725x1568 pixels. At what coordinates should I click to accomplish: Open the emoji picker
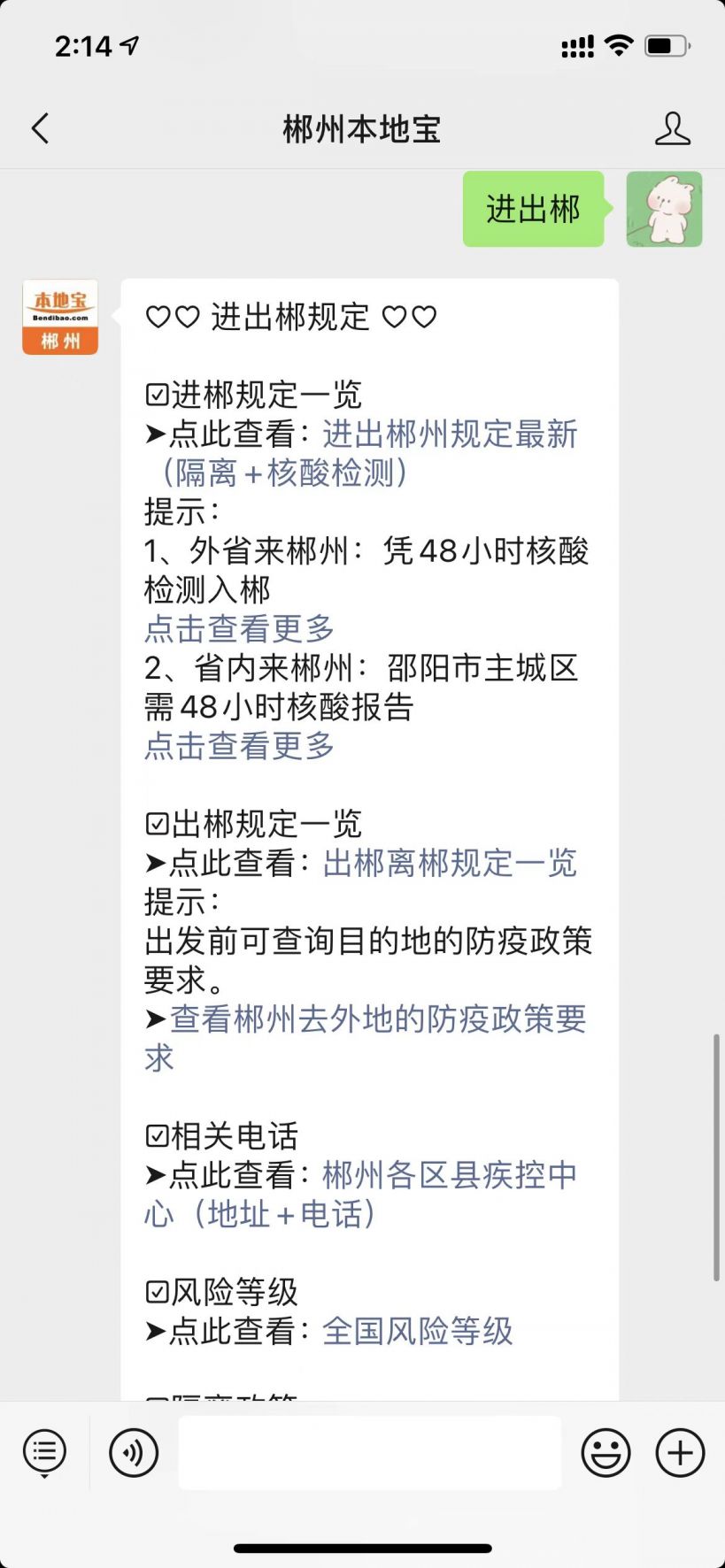606,1452
